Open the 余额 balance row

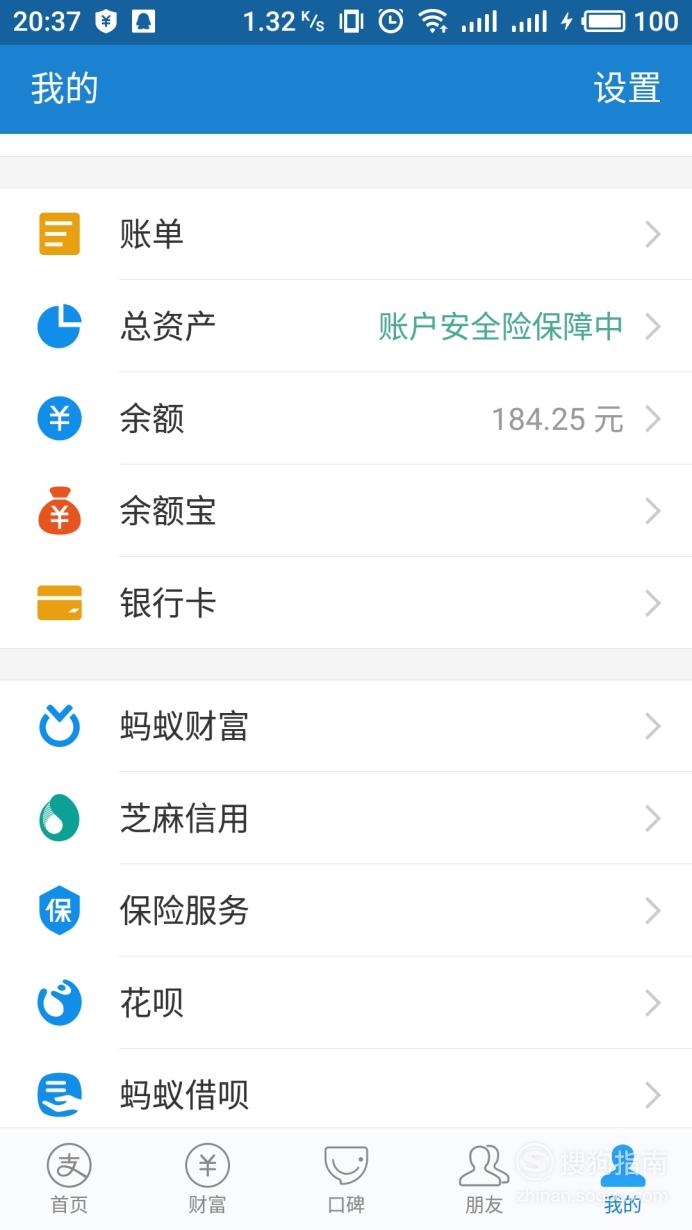346,418
